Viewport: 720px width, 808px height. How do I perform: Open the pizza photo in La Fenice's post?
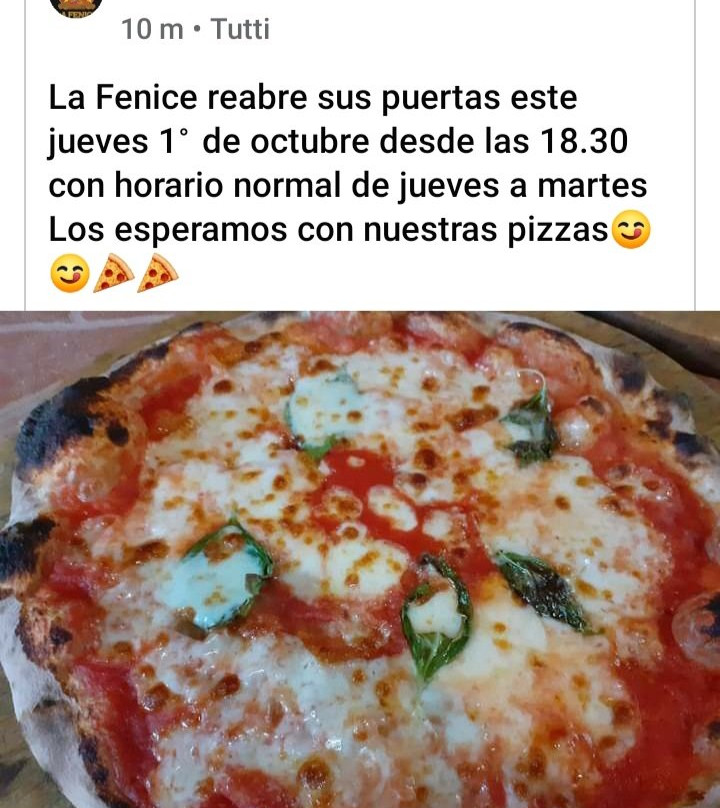coord(360,558)
